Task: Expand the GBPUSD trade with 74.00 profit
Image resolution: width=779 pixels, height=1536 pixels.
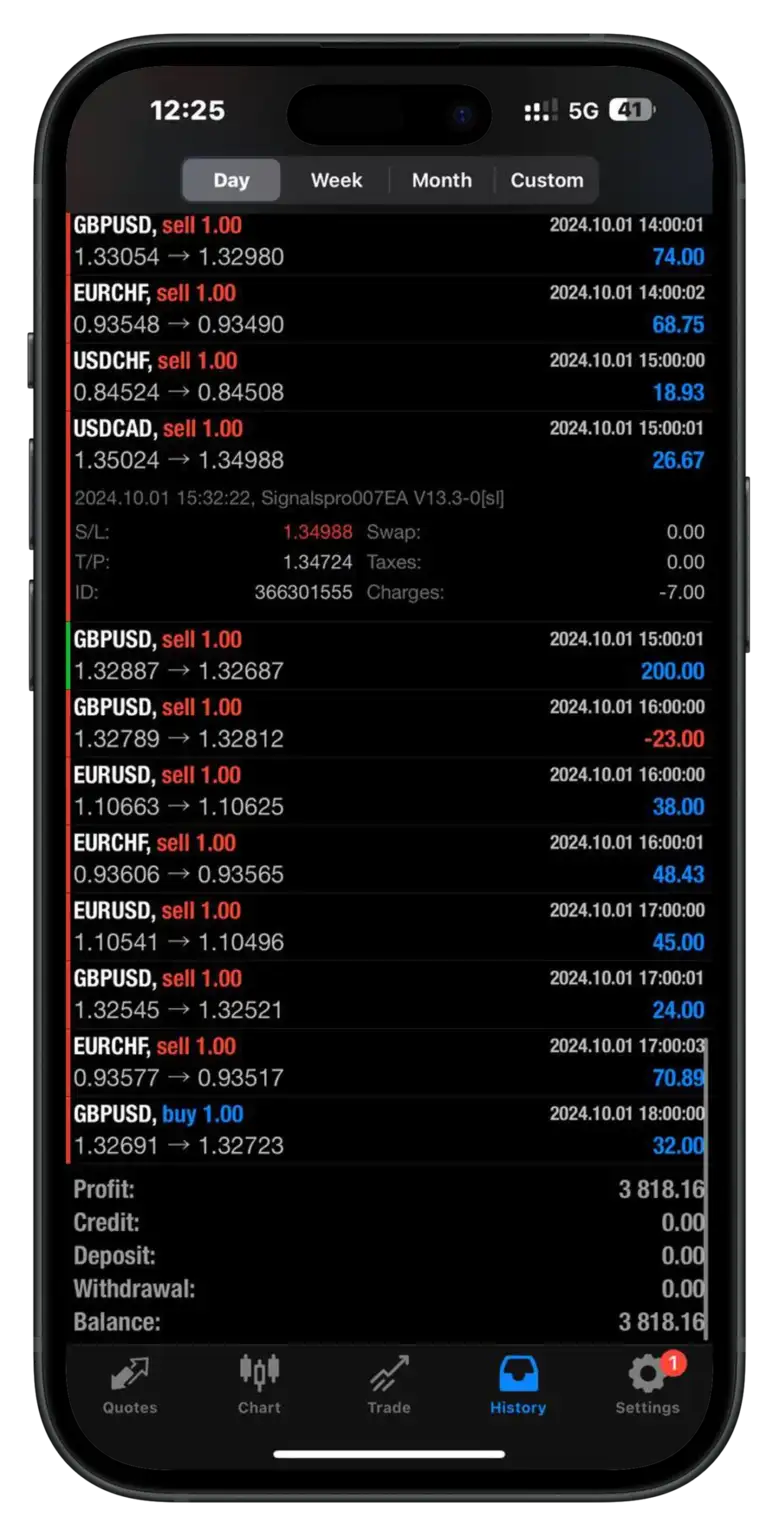Action: click(x=389, y=242)
